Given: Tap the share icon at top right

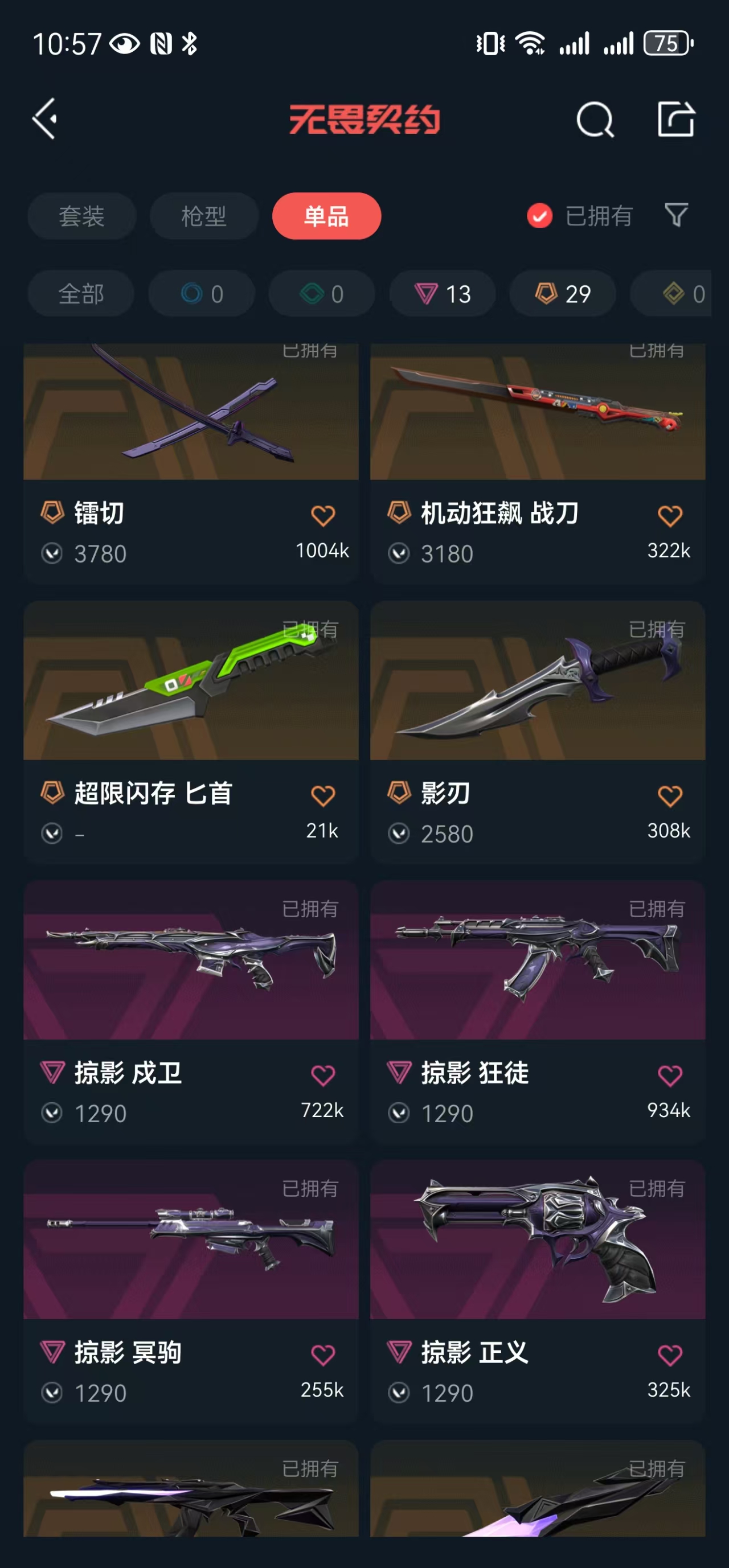Looking at the screenshot, I should (676, 120).
